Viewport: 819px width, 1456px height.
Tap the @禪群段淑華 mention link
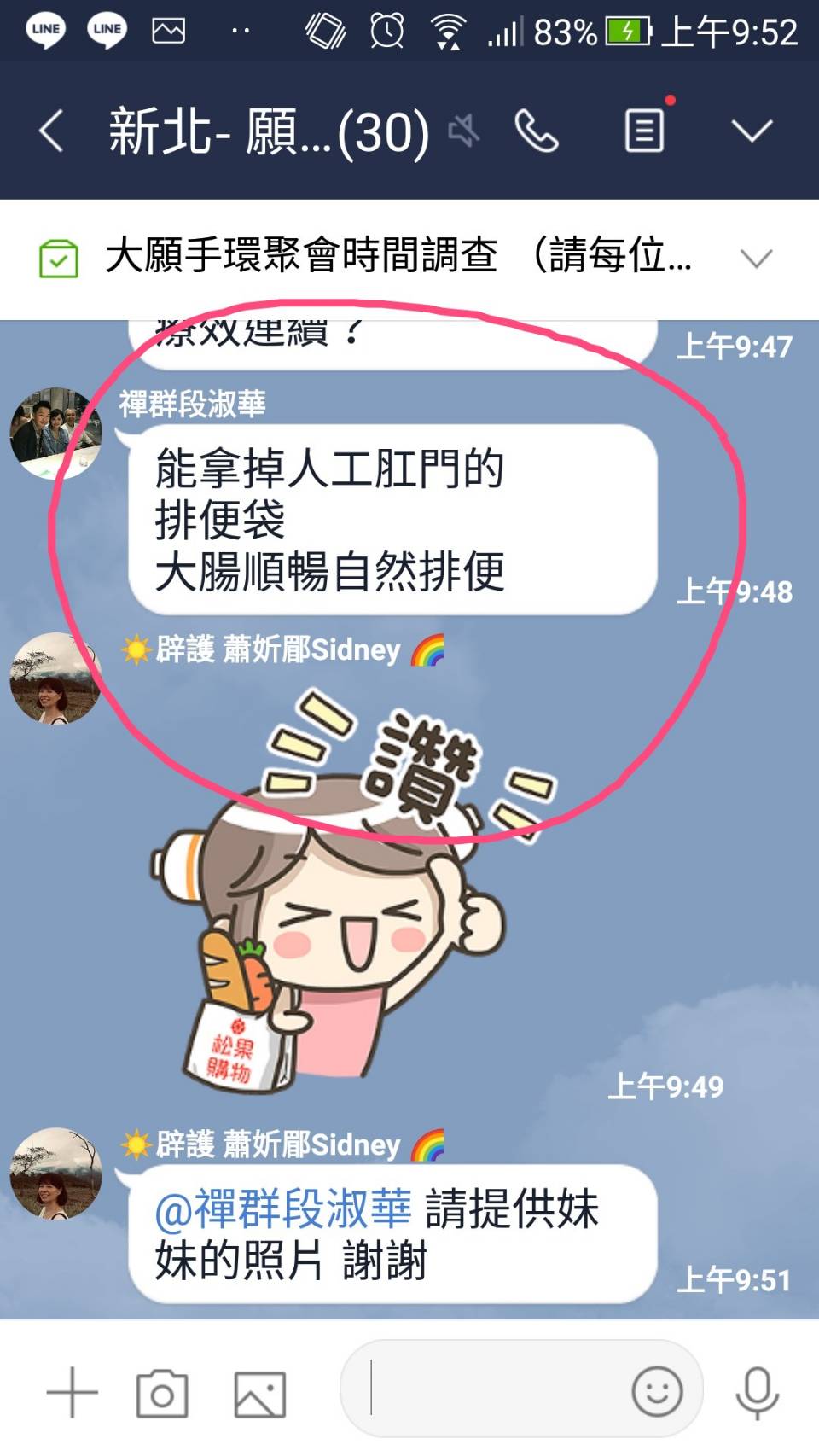[283, 1209]
